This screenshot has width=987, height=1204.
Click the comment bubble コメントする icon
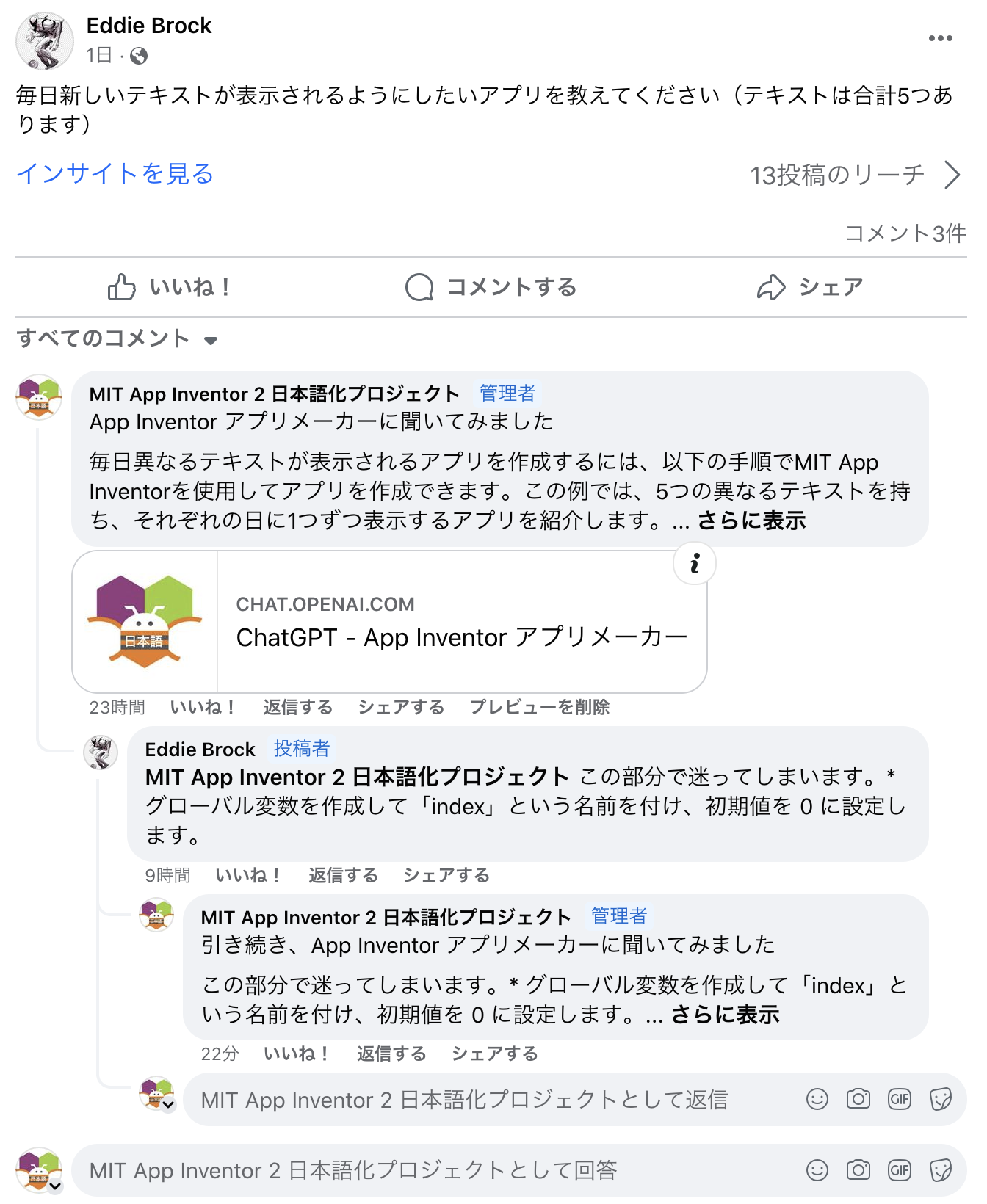tap(419, 287)
